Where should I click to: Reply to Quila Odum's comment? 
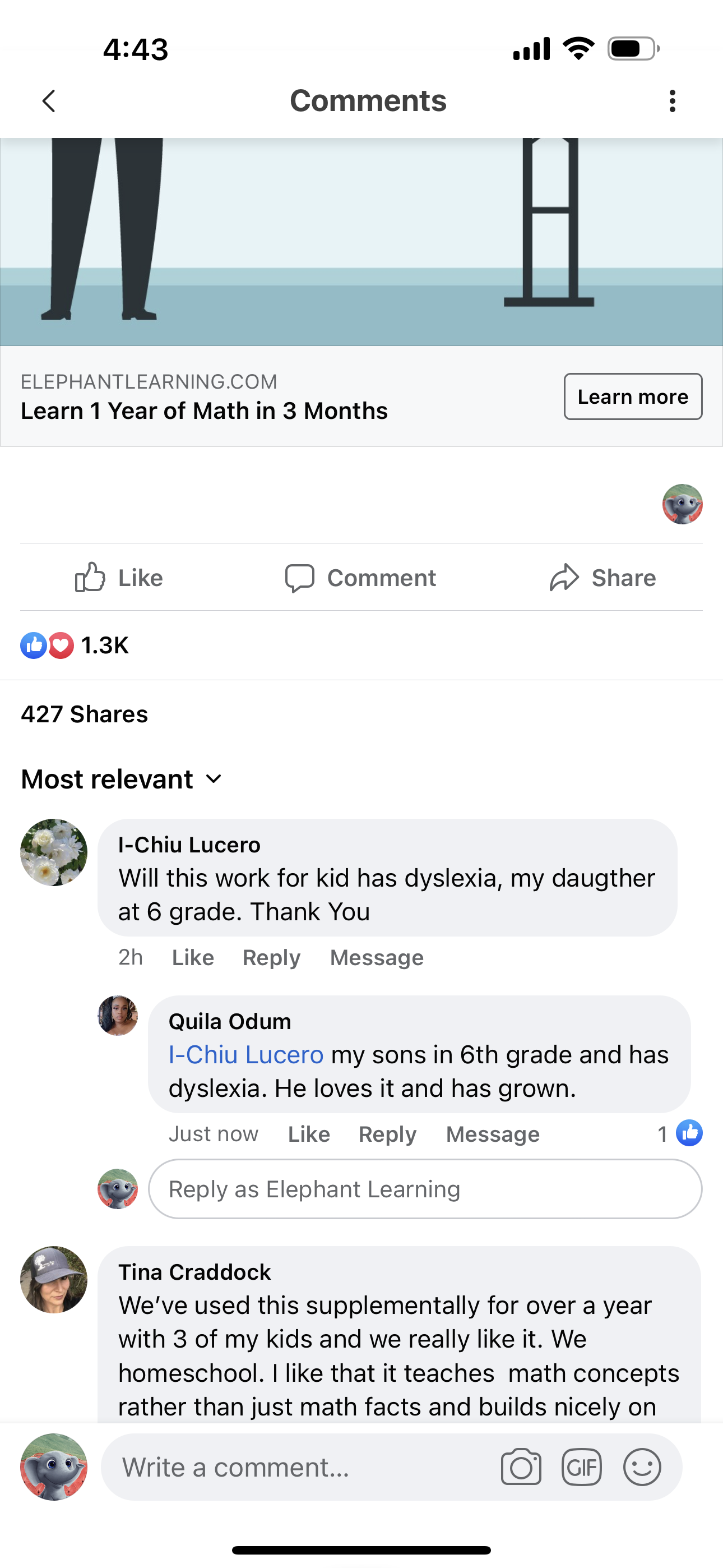(388, 1134)
